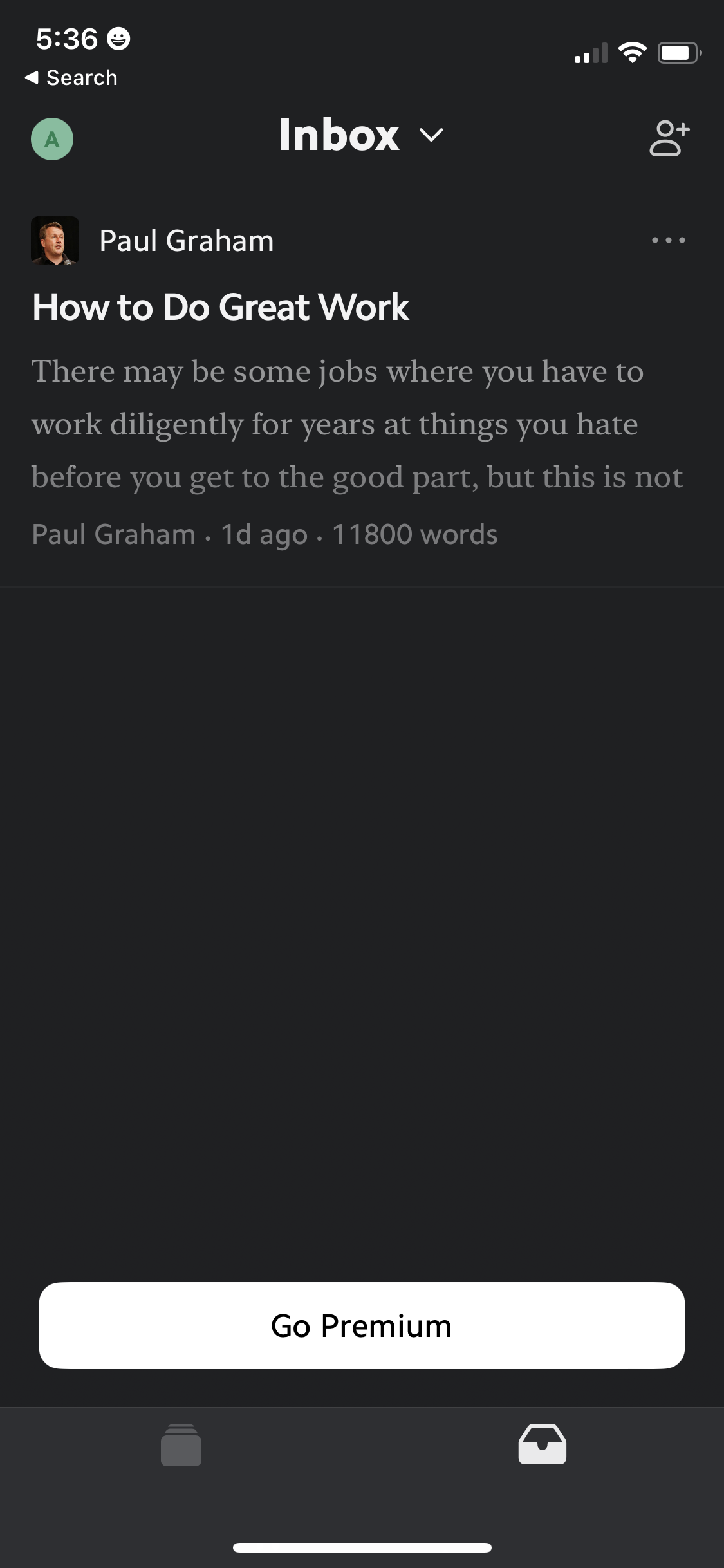Open the add subscription person-plus icon

point(669,137)
